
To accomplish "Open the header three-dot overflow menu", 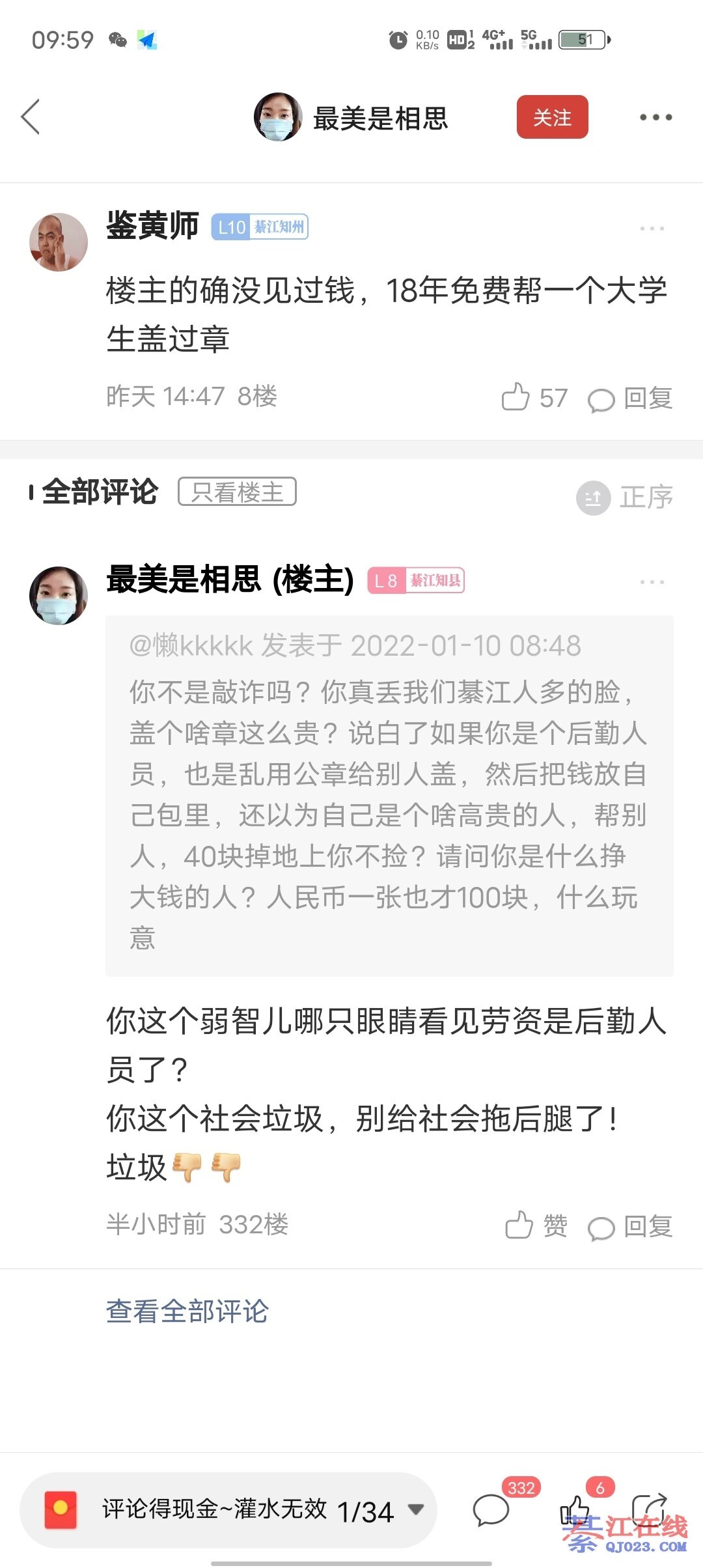I will click(655, 118).
